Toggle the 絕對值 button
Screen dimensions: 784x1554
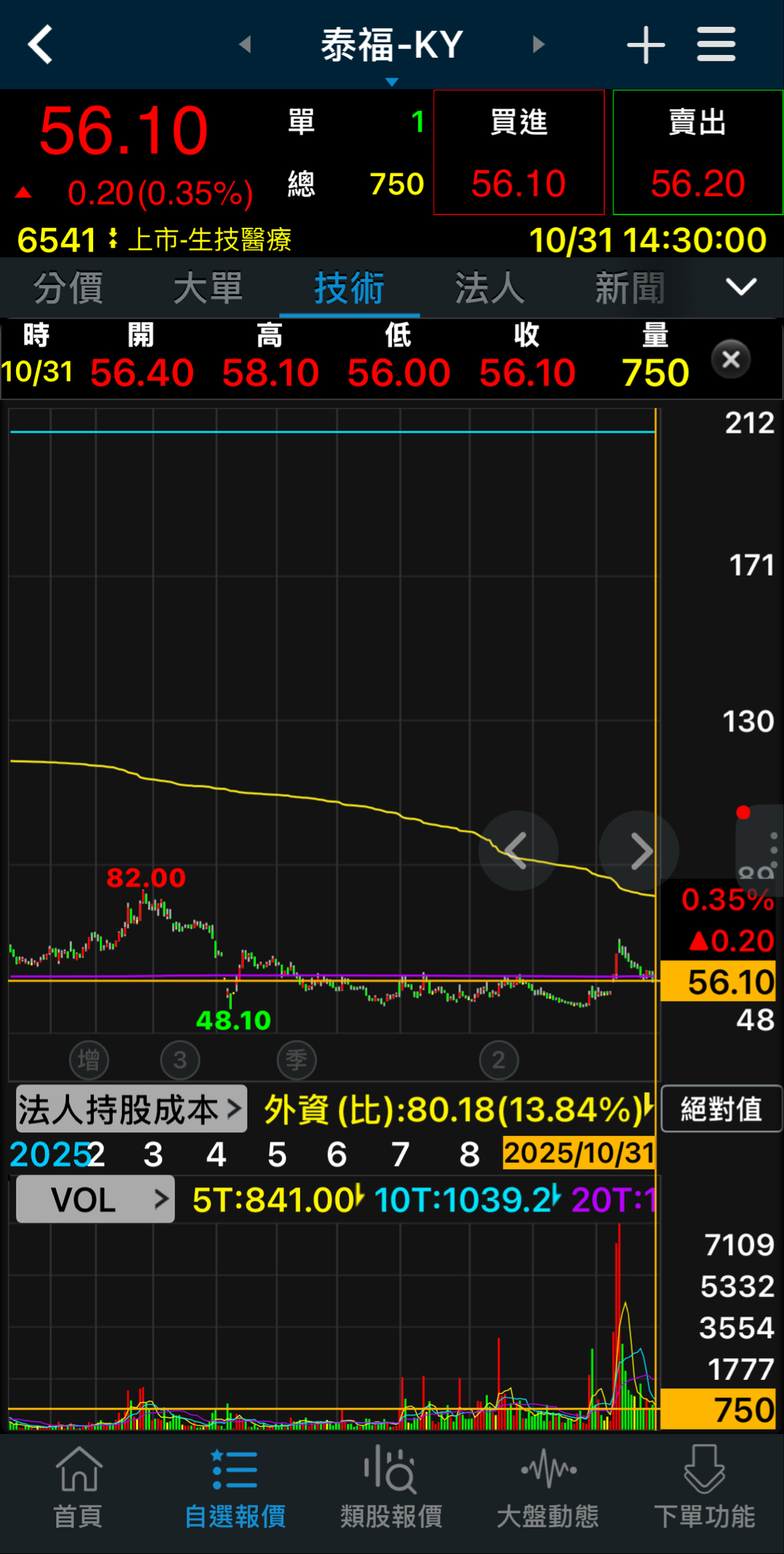coord(721,1110)
